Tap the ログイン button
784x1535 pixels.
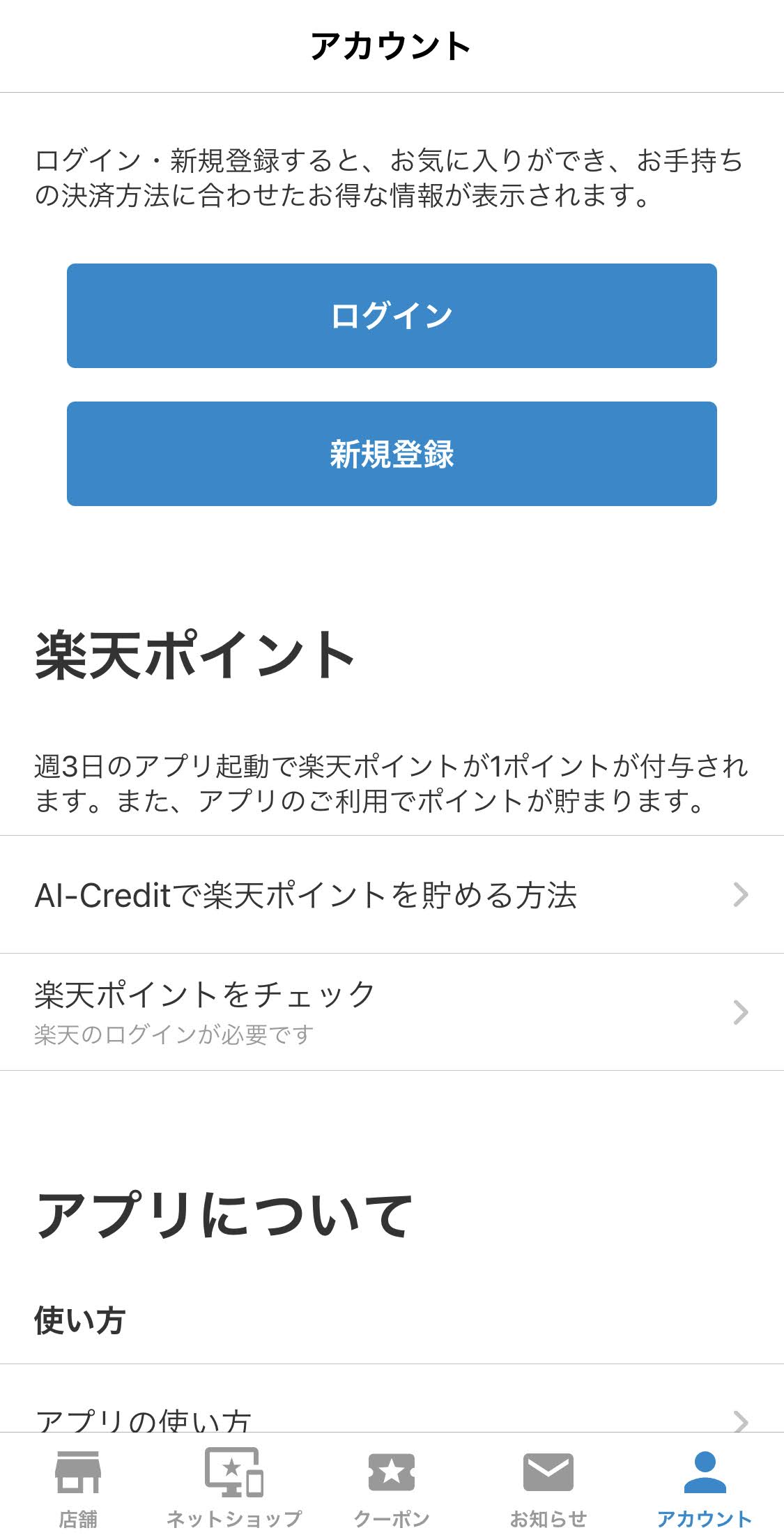[x=392, y=316]
